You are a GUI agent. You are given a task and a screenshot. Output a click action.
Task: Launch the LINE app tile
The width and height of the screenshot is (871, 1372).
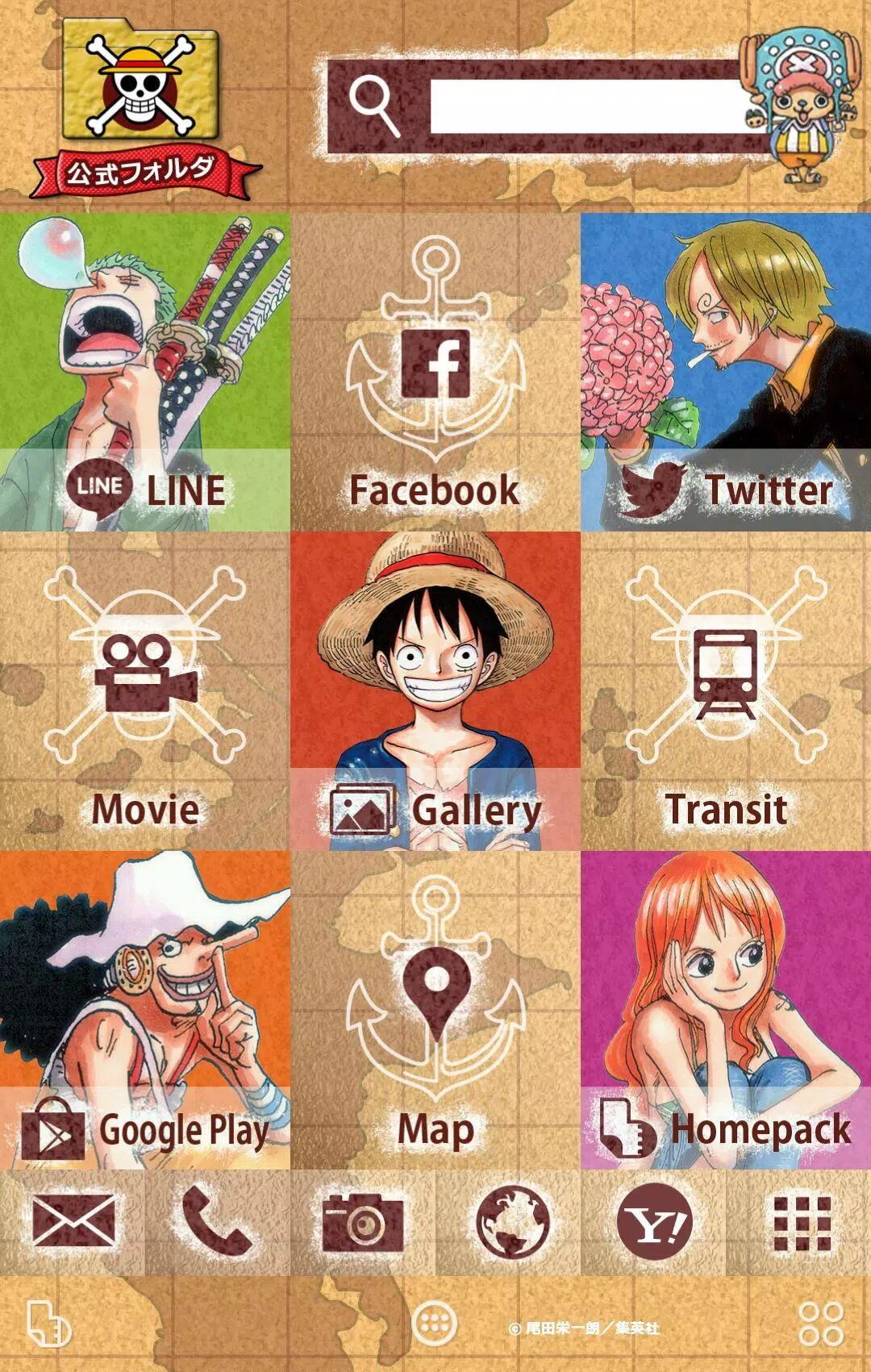click(145, 371)
